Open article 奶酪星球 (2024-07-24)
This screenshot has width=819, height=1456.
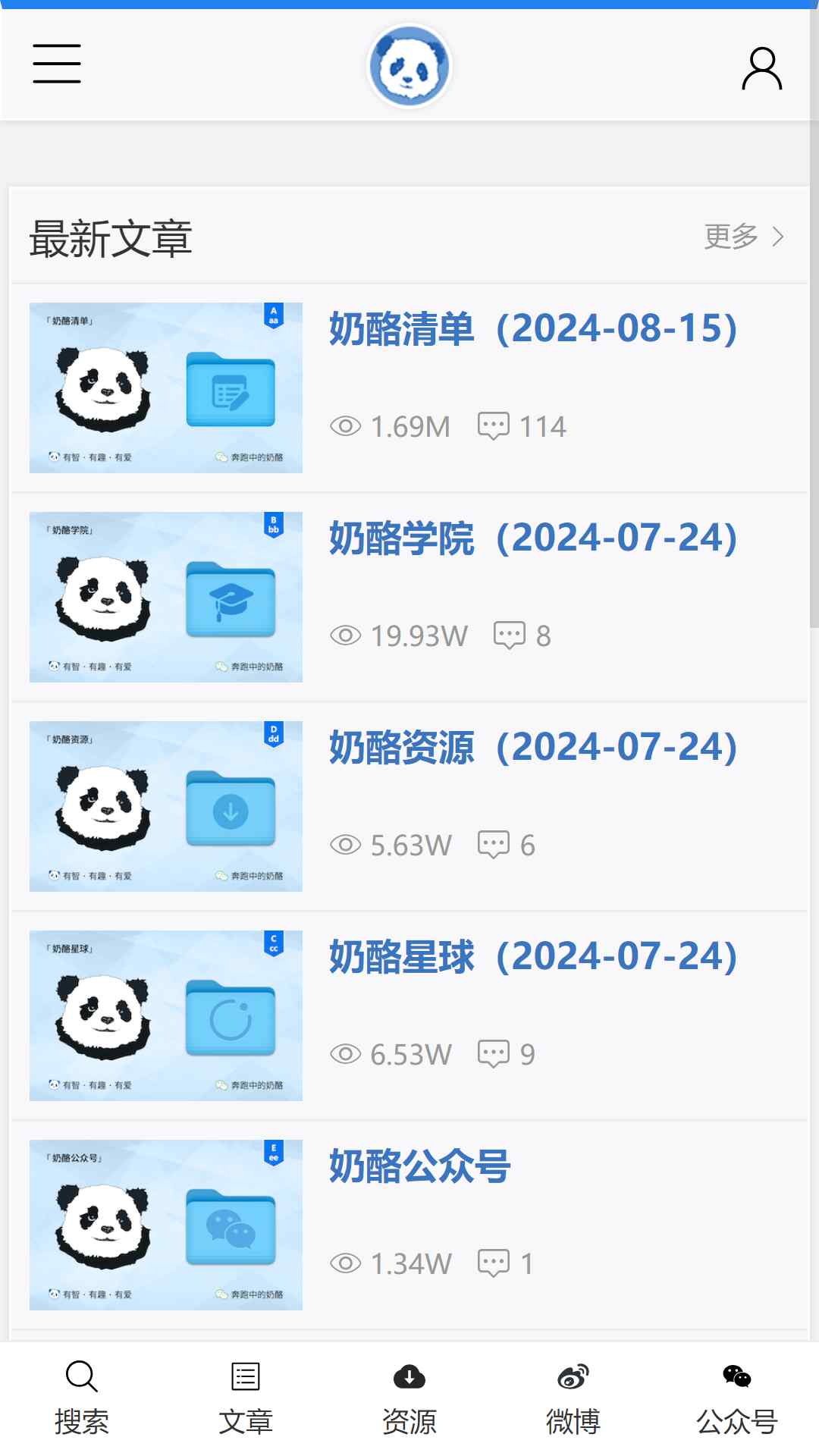click(533, 957)
